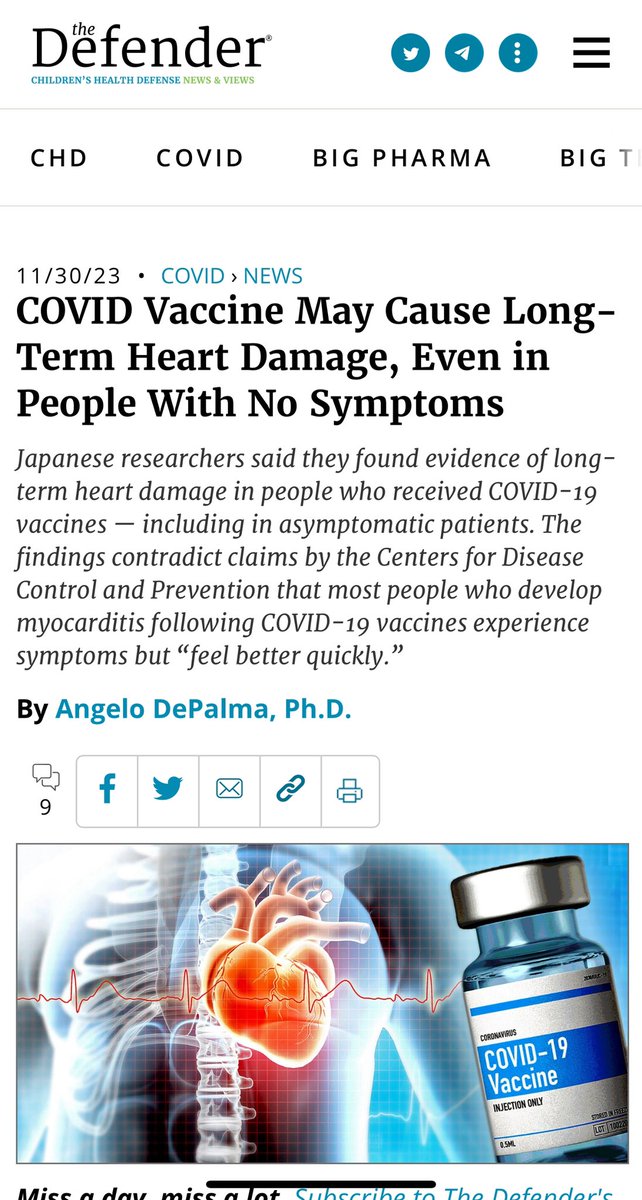Copy the article link

coord(290,790)
